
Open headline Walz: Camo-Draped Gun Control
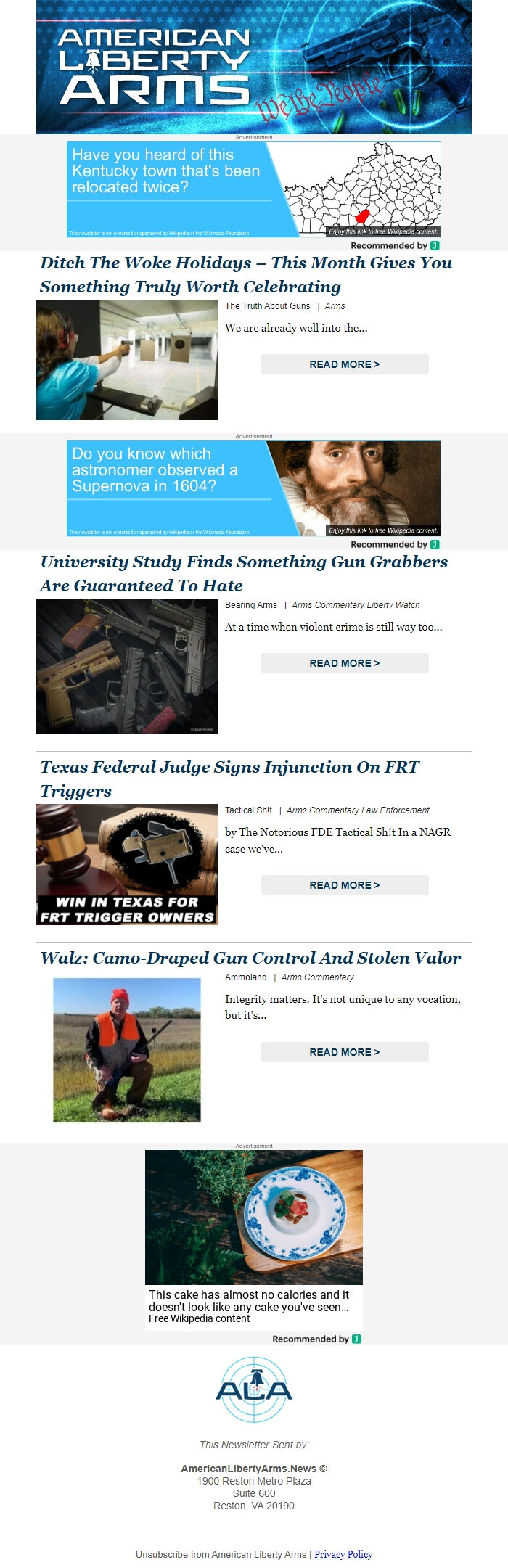pyautogui.click(x=250, y=958)
